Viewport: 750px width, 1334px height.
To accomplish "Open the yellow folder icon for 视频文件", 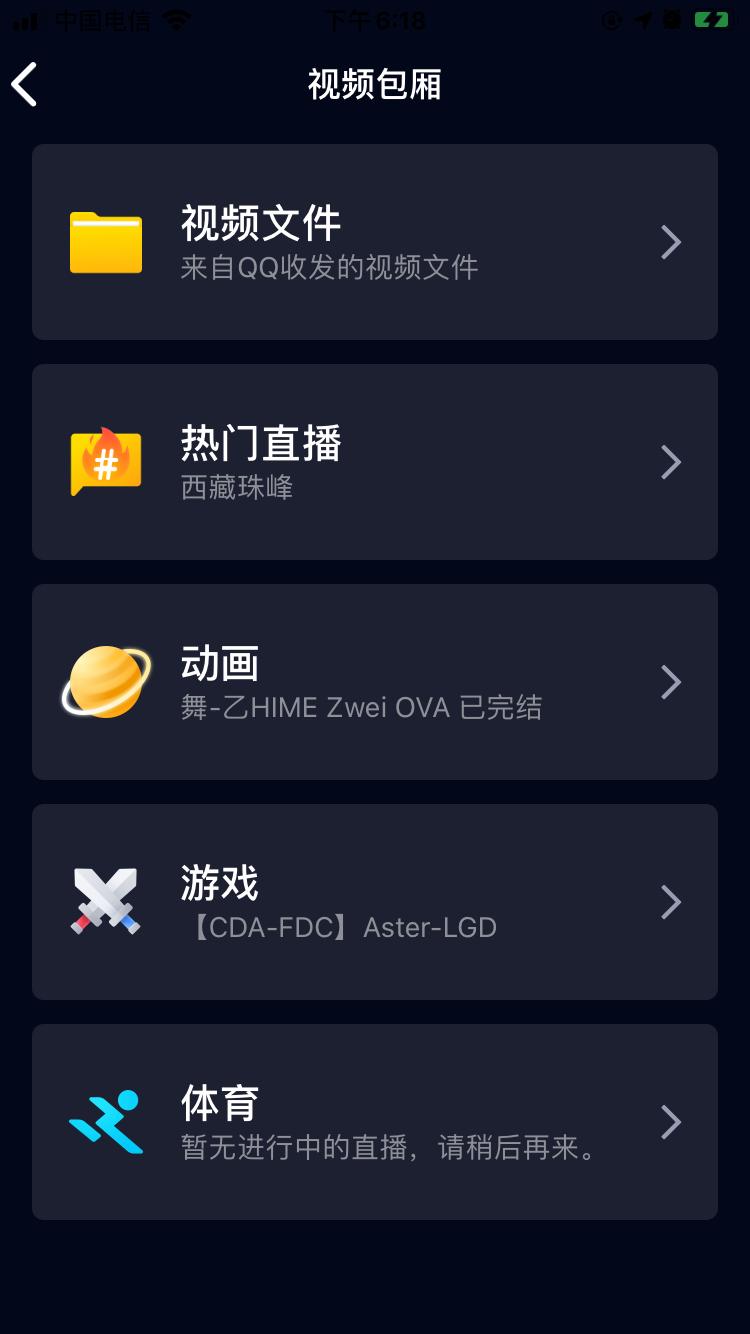I will [x=106, y=242].
